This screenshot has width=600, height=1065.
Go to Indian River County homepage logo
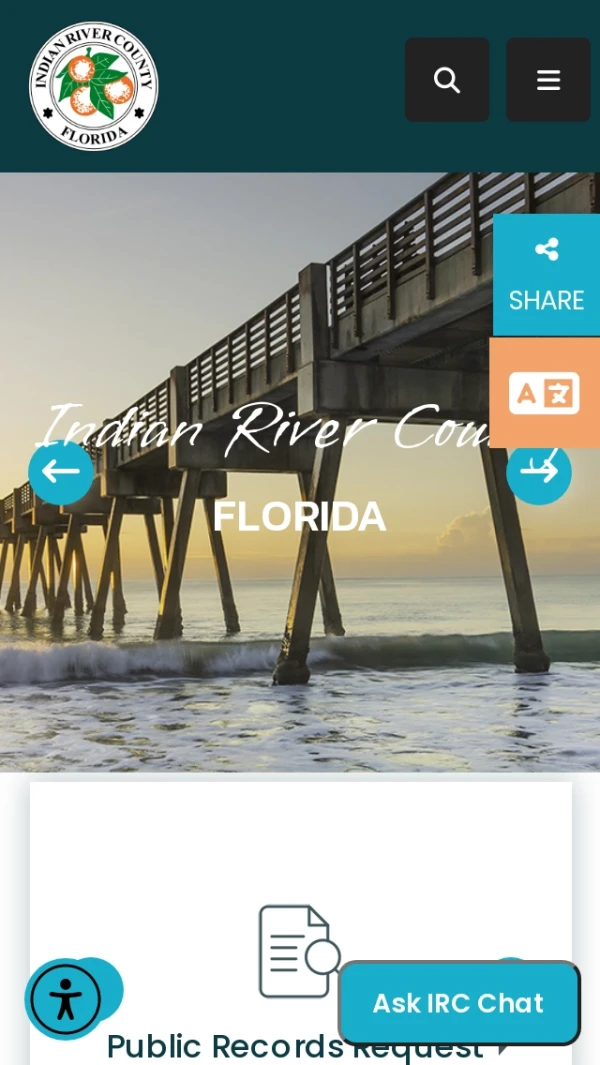click(94, 86)
